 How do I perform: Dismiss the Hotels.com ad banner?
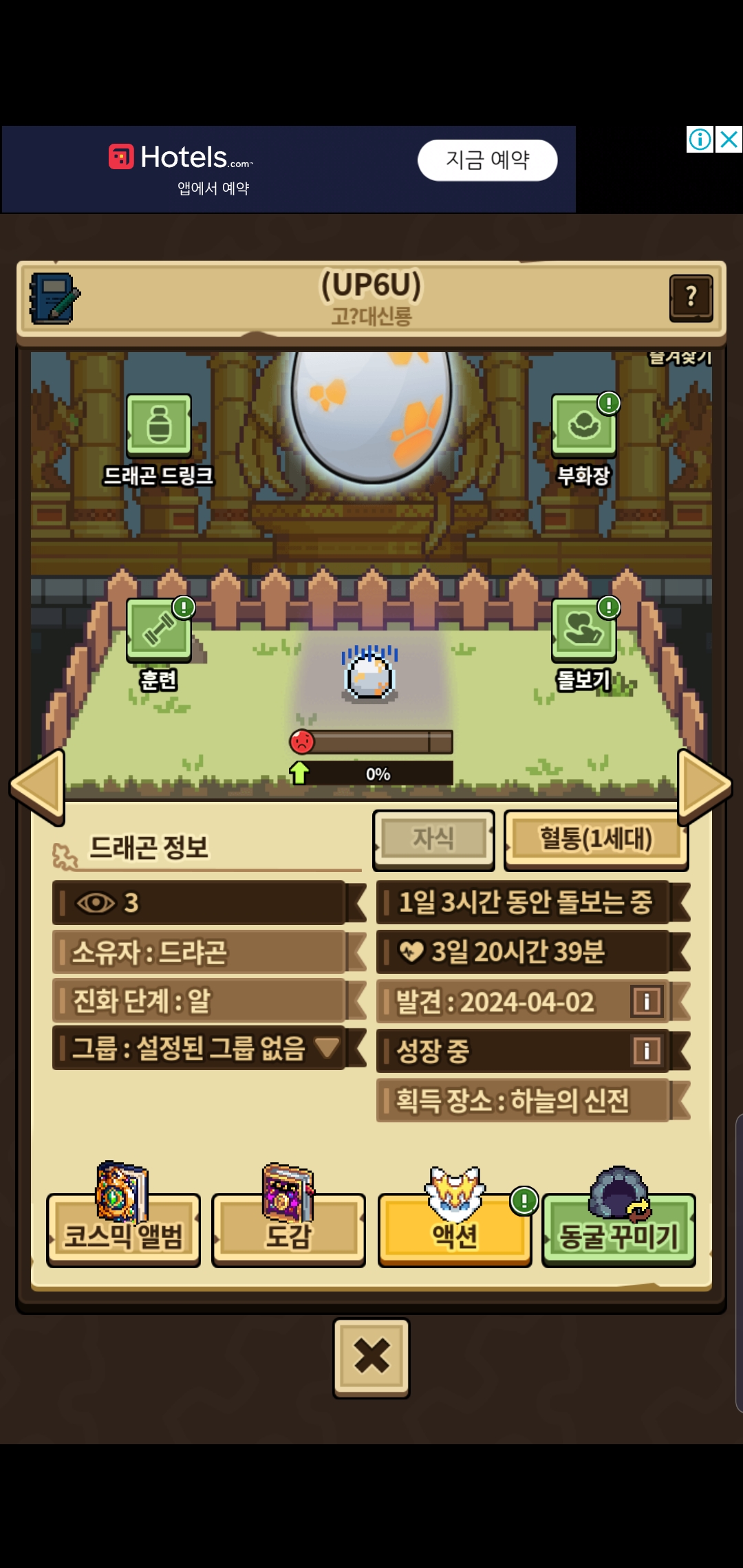[x=729, y=140]
